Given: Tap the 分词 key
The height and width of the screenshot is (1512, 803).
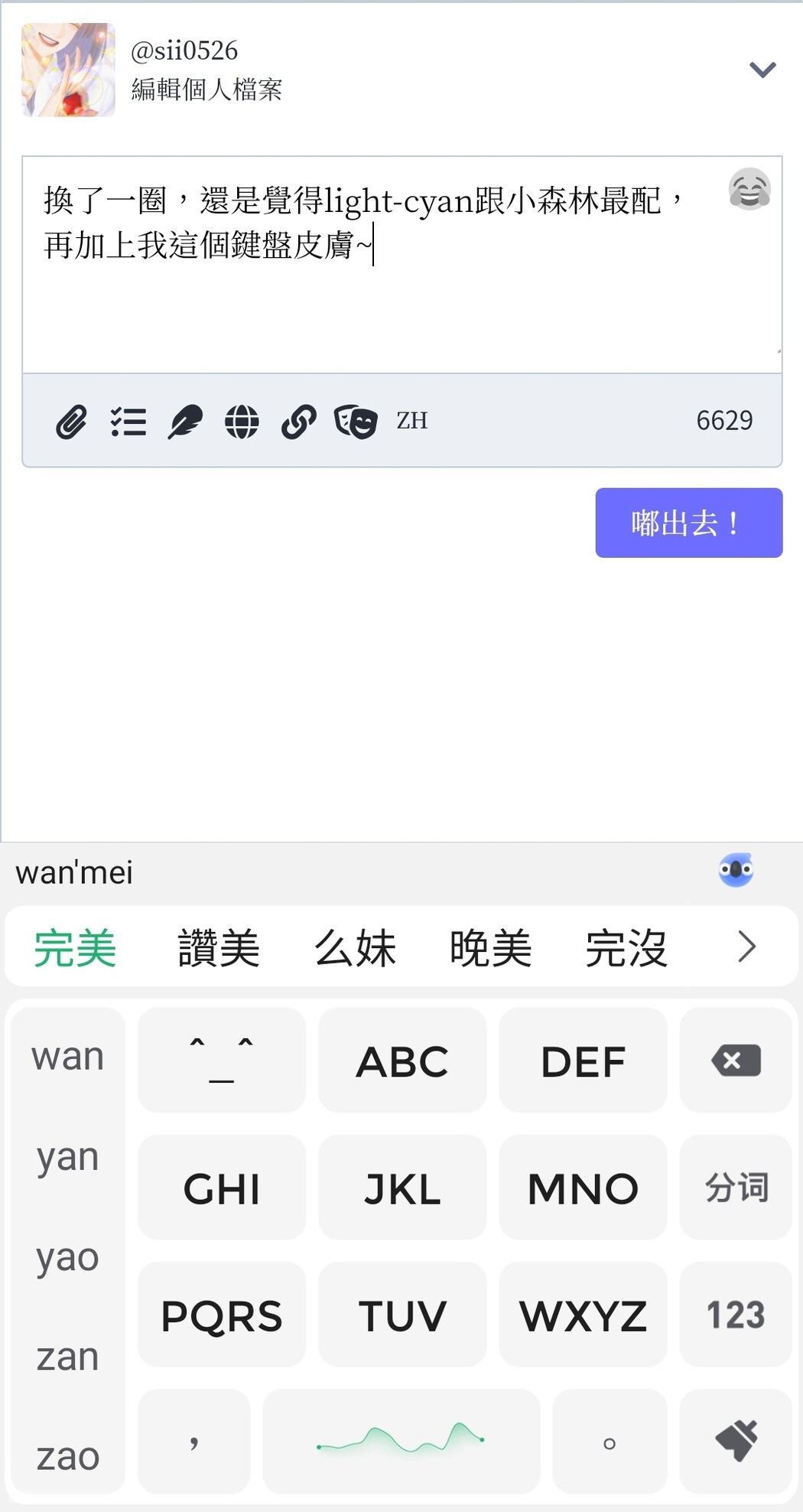Looking at the screenshot, I should 736,1187.
